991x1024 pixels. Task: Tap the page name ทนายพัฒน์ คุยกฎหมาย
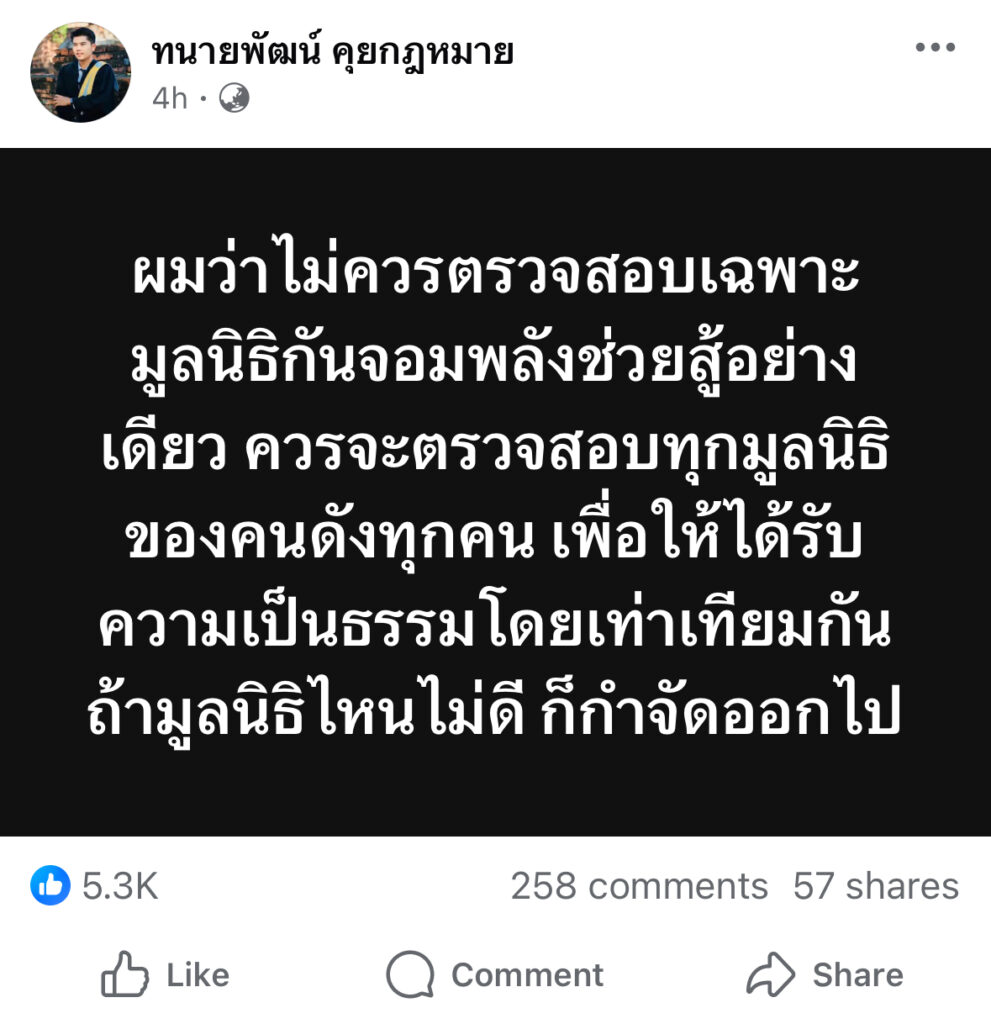point(332,52)
